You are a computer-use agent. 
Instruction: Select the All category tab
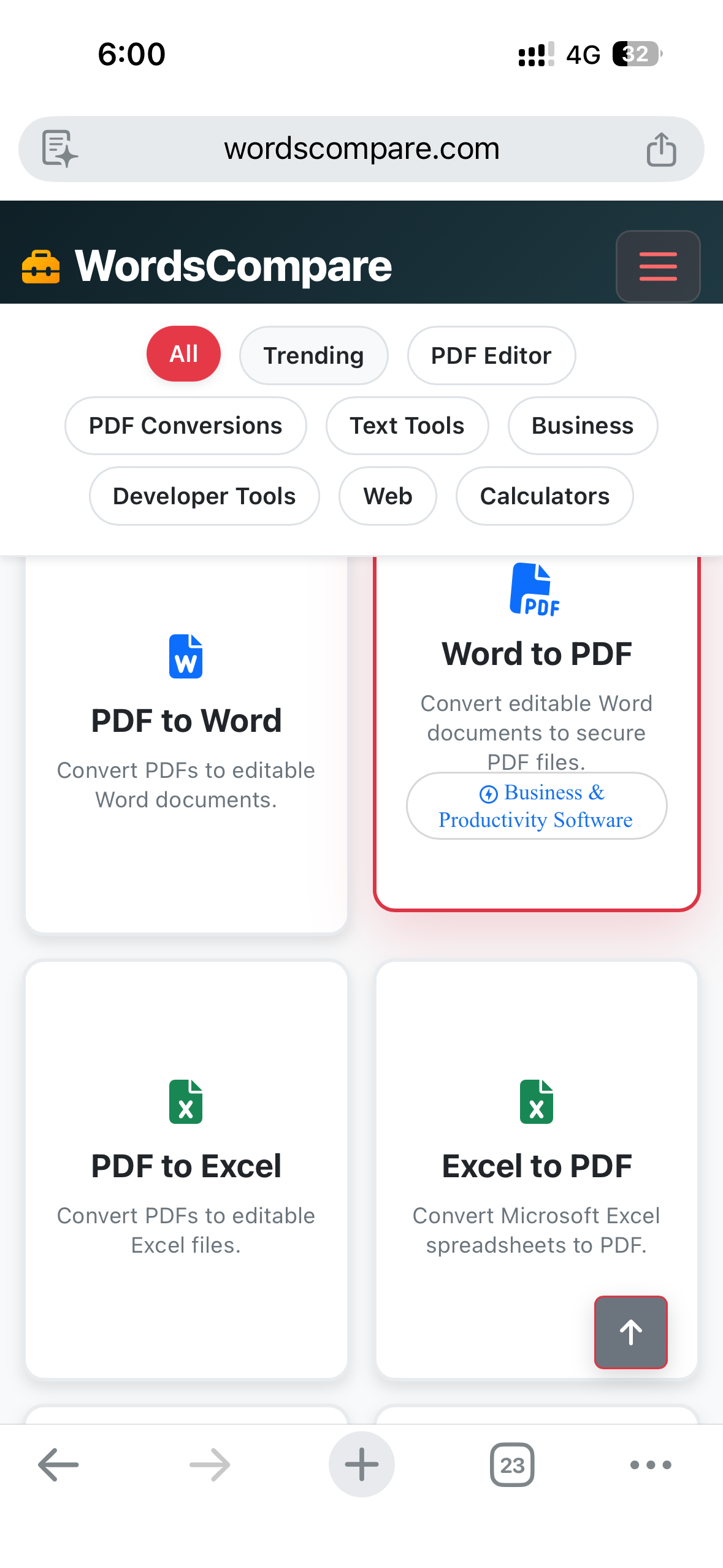coord(183,353)
